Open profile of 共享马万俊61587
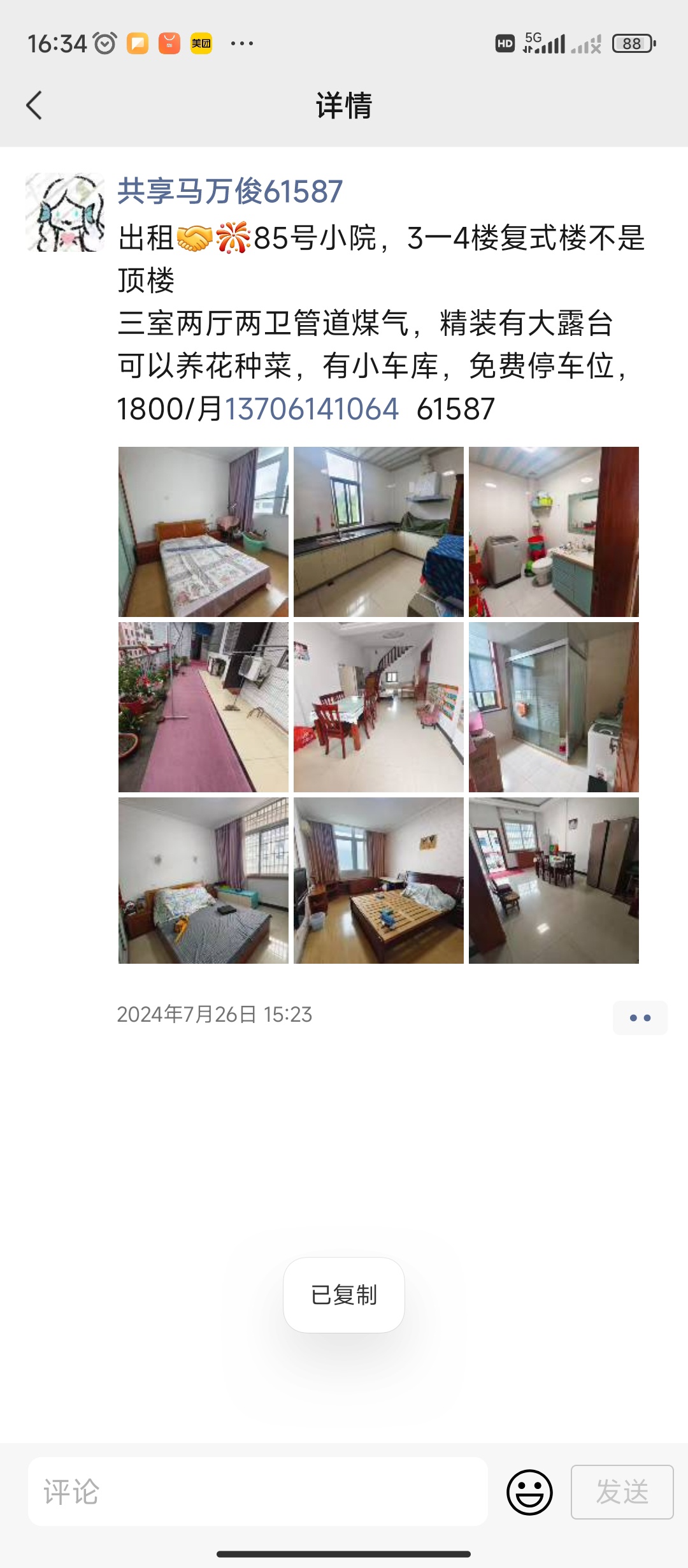The width and height of the screenshot is (688, 1568). coord(230,191)
